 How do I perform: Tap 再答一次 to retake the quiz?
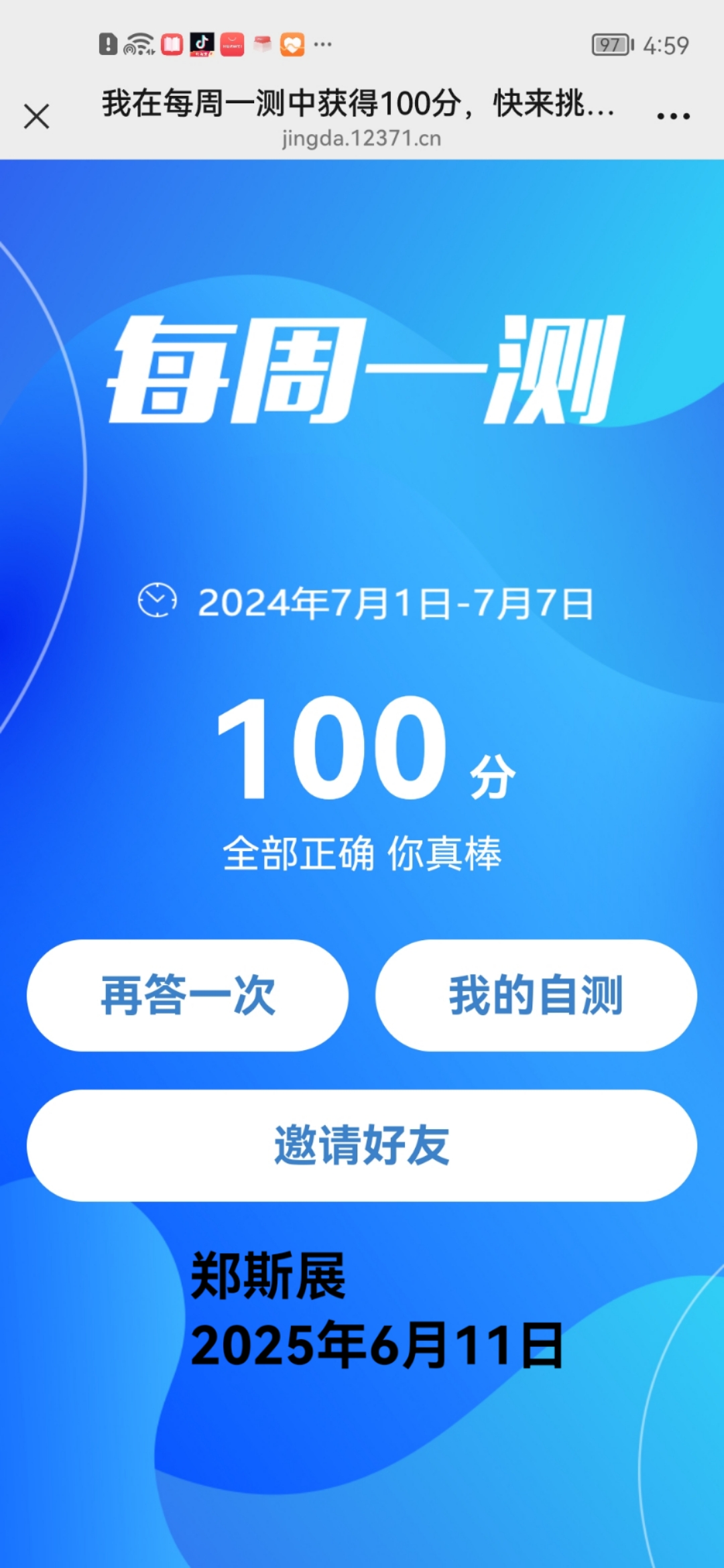[x=188, y=995]
